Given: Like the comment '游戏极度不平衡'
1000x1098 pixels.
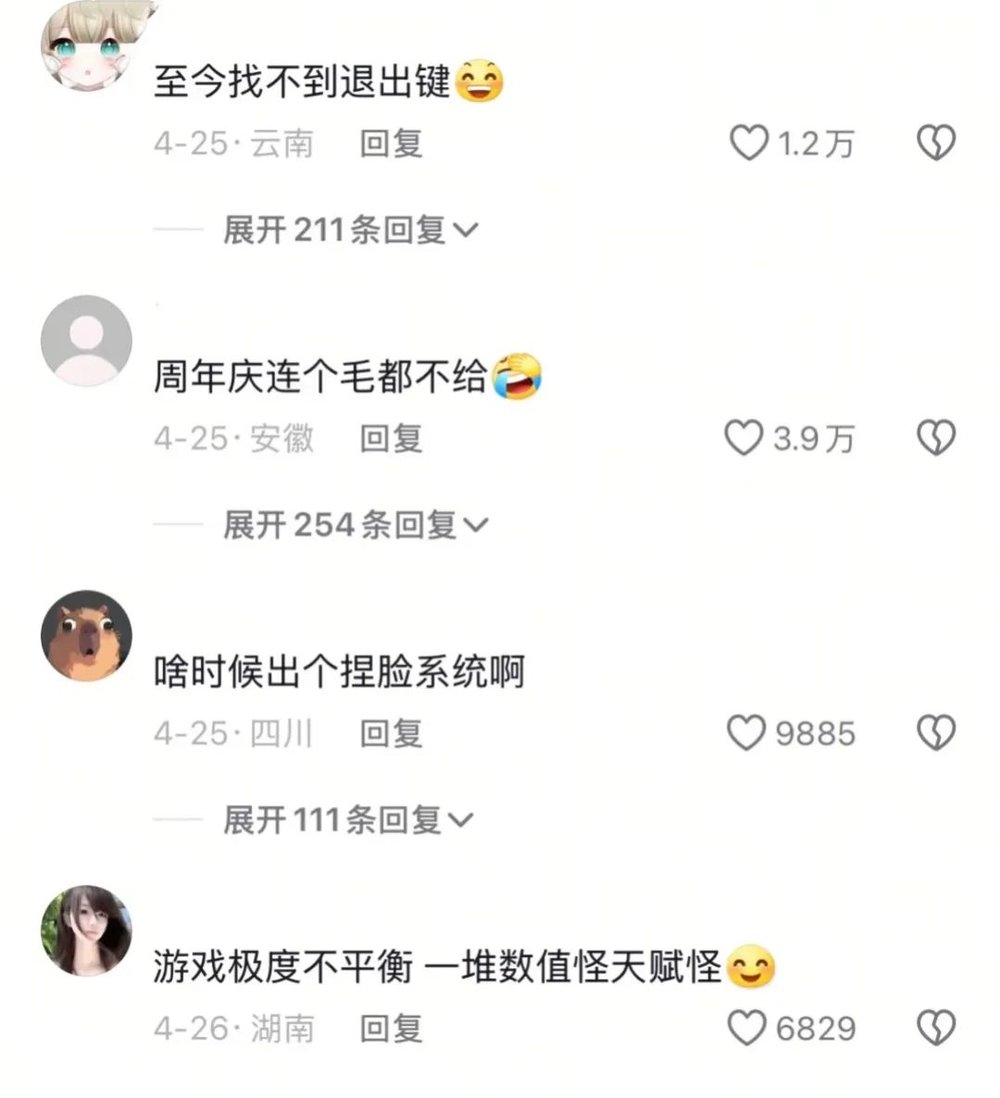Looking at the screenshot, I should point(746,1027).
